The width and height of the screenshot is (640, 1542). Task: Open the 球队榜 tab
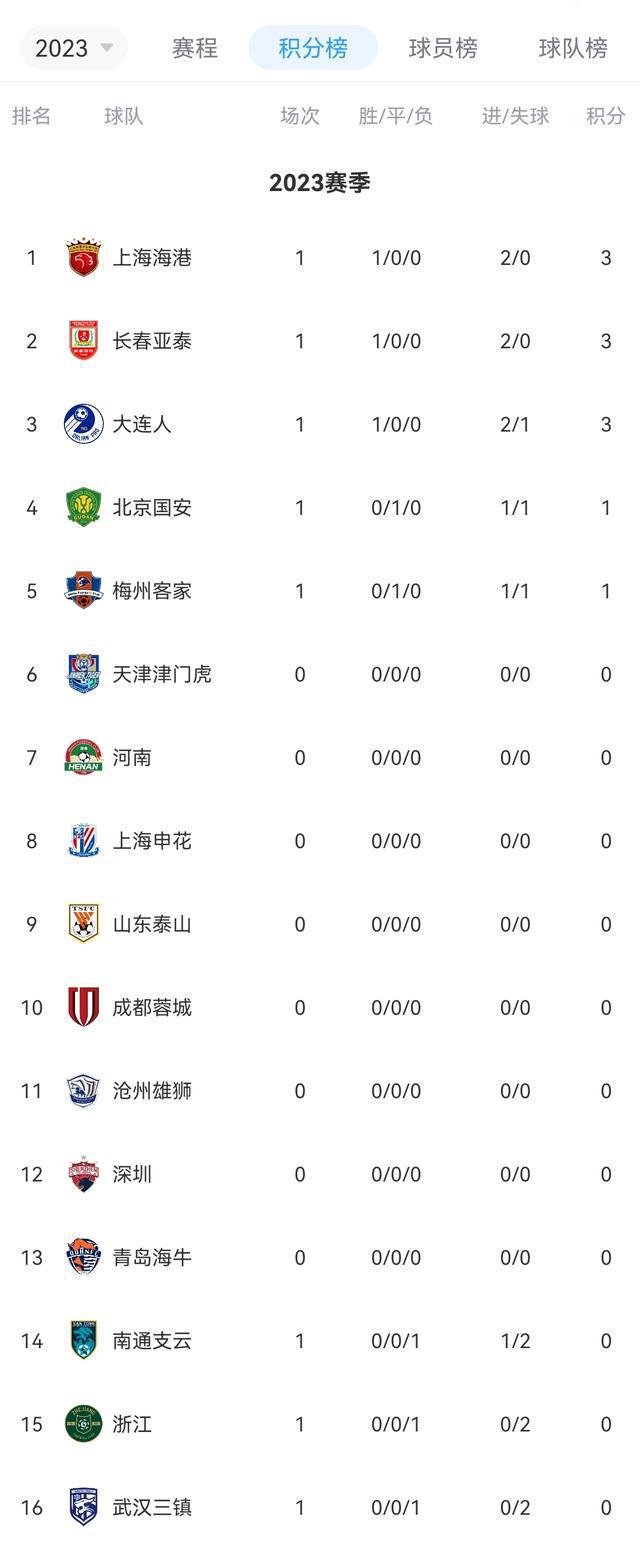point(573,48)
